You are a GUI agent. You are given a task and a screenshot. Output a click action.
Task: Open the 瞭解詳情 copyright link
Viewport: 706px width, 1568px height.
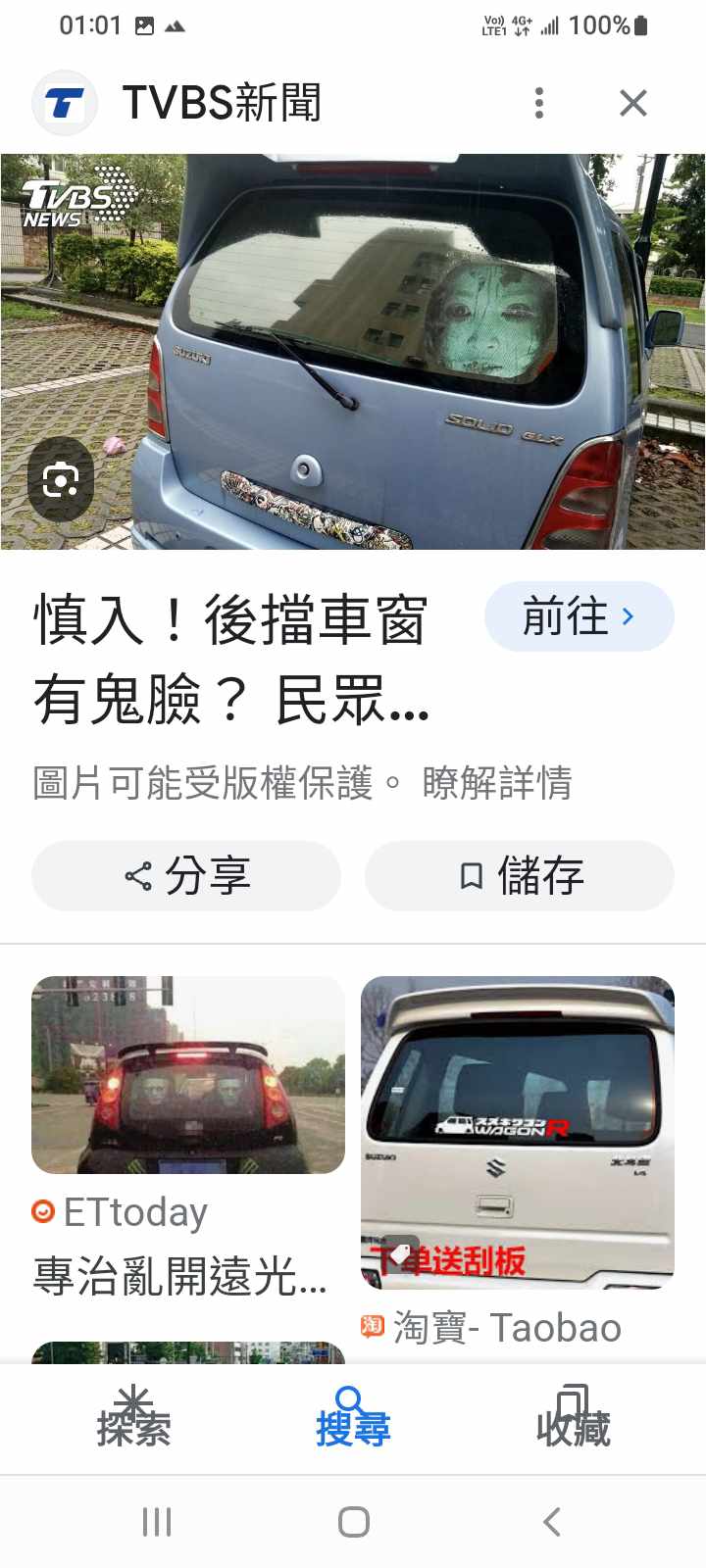497,783
